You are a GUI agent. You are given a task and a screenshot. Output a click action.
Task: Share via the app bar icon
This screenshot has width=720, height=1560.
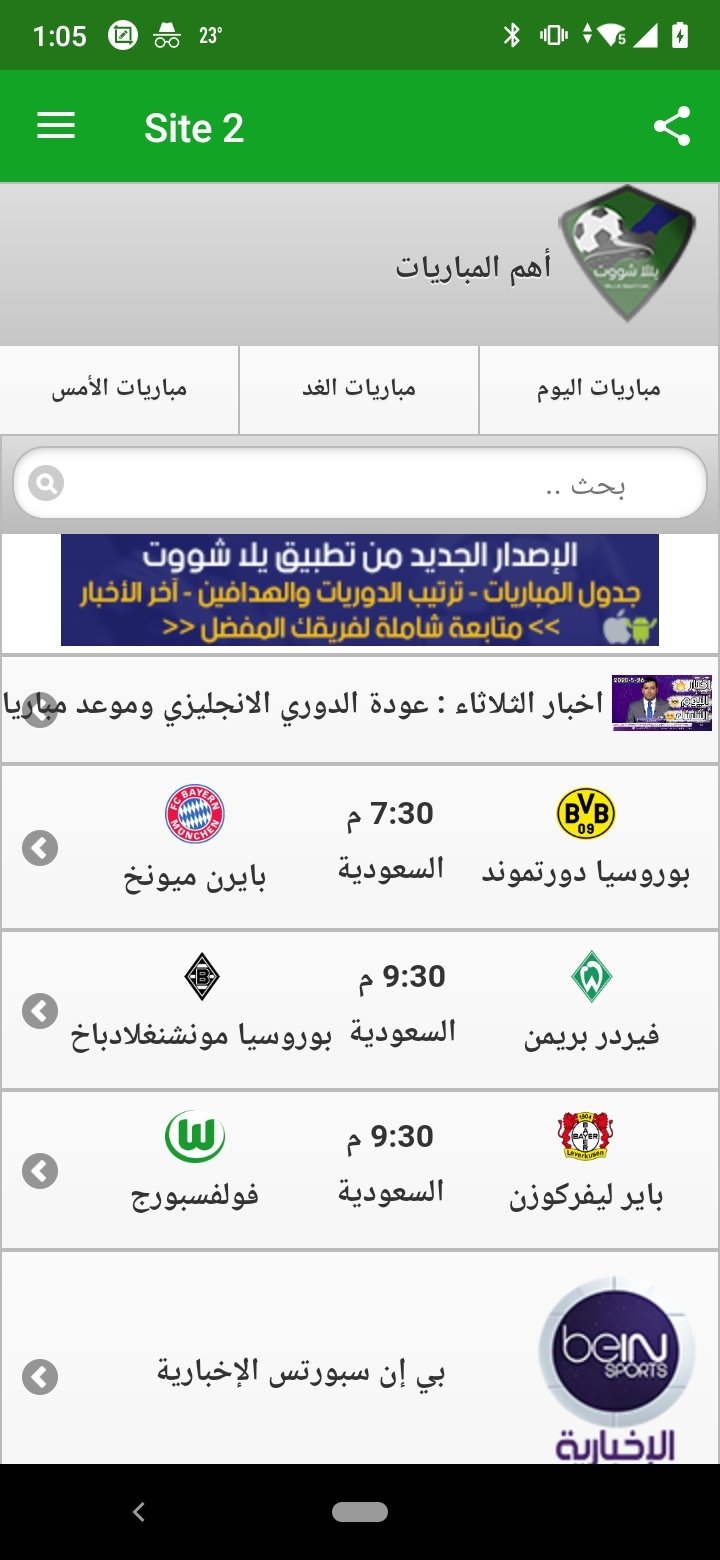pos(672,127)
